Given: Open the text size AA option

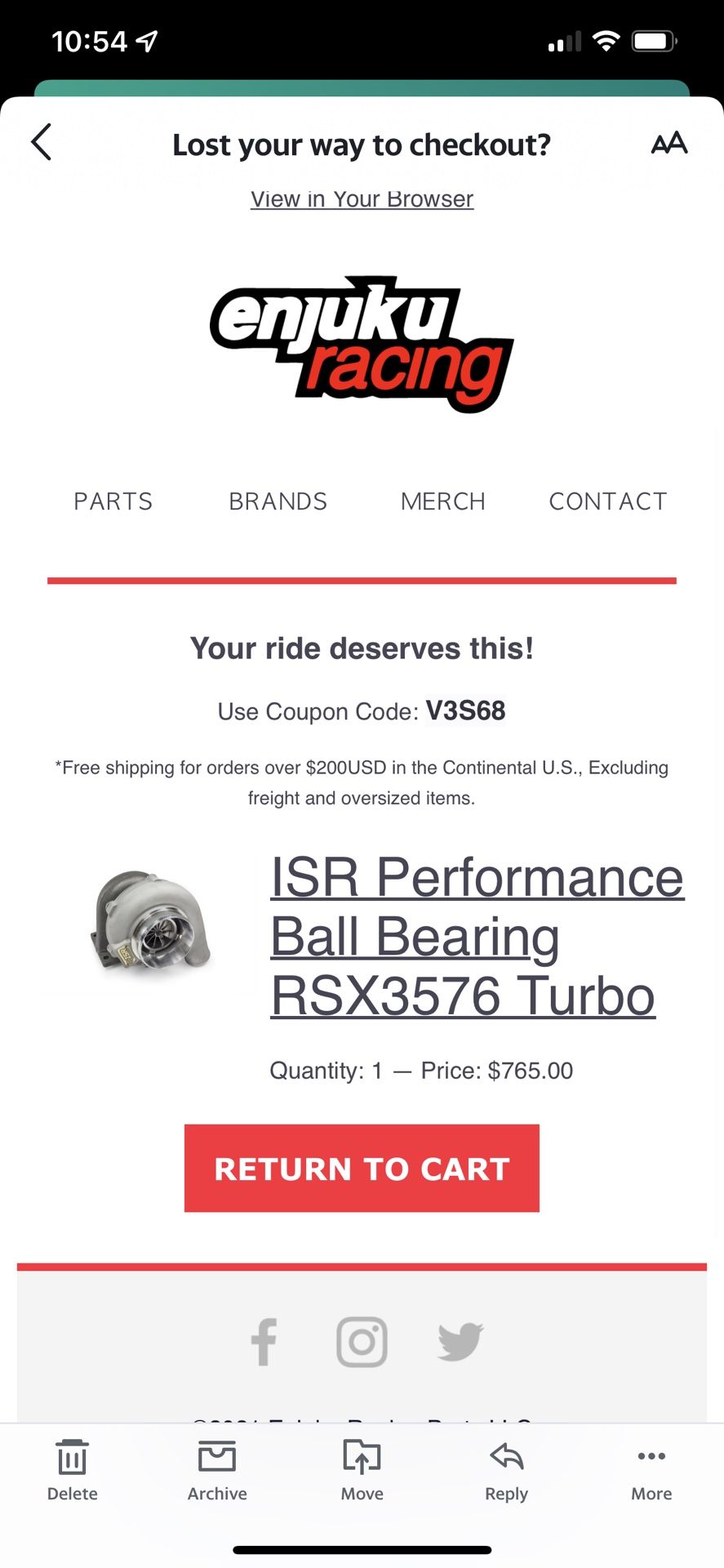Looking at the screenshot, I should click(x=668, y=143).
